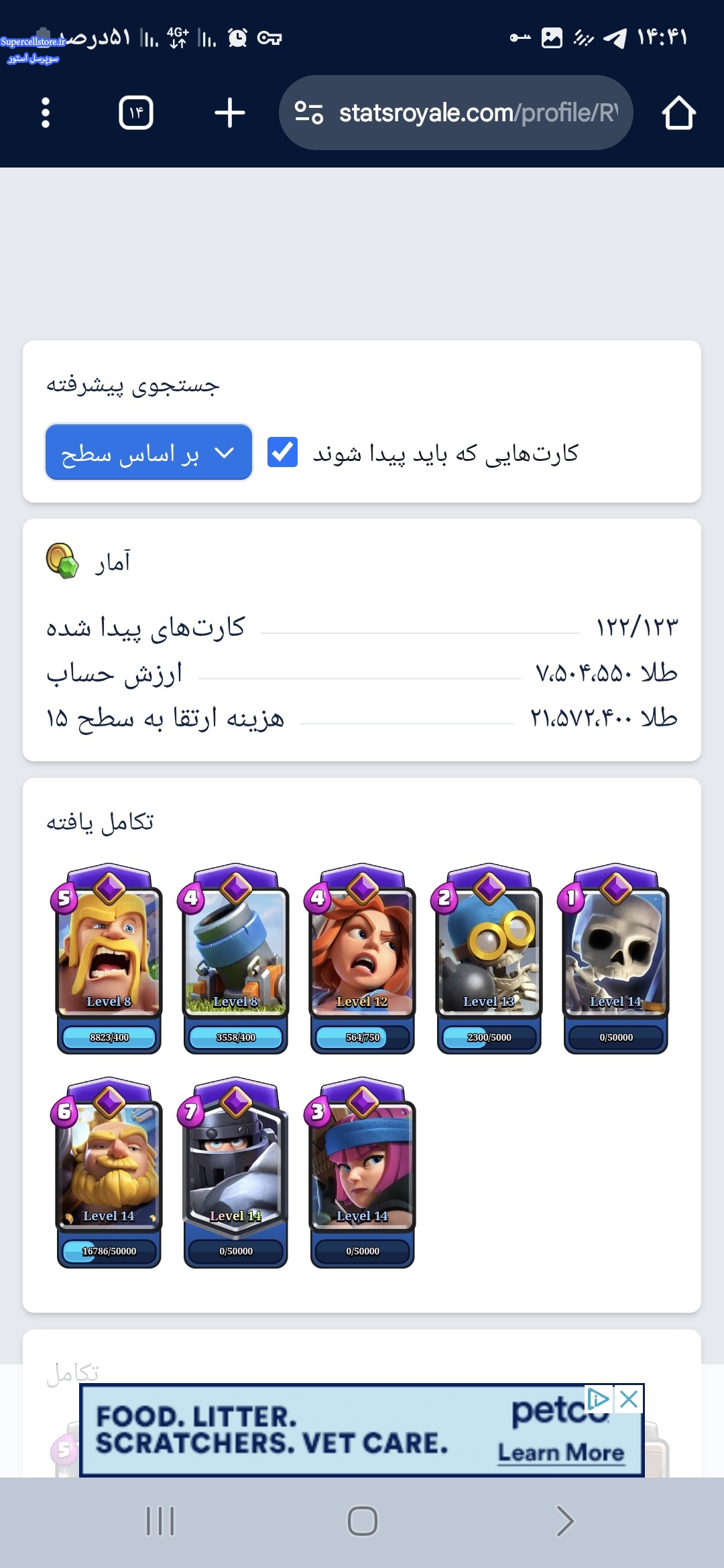Uncheck the cards-to-be-found checkbox

pos(282,452)
